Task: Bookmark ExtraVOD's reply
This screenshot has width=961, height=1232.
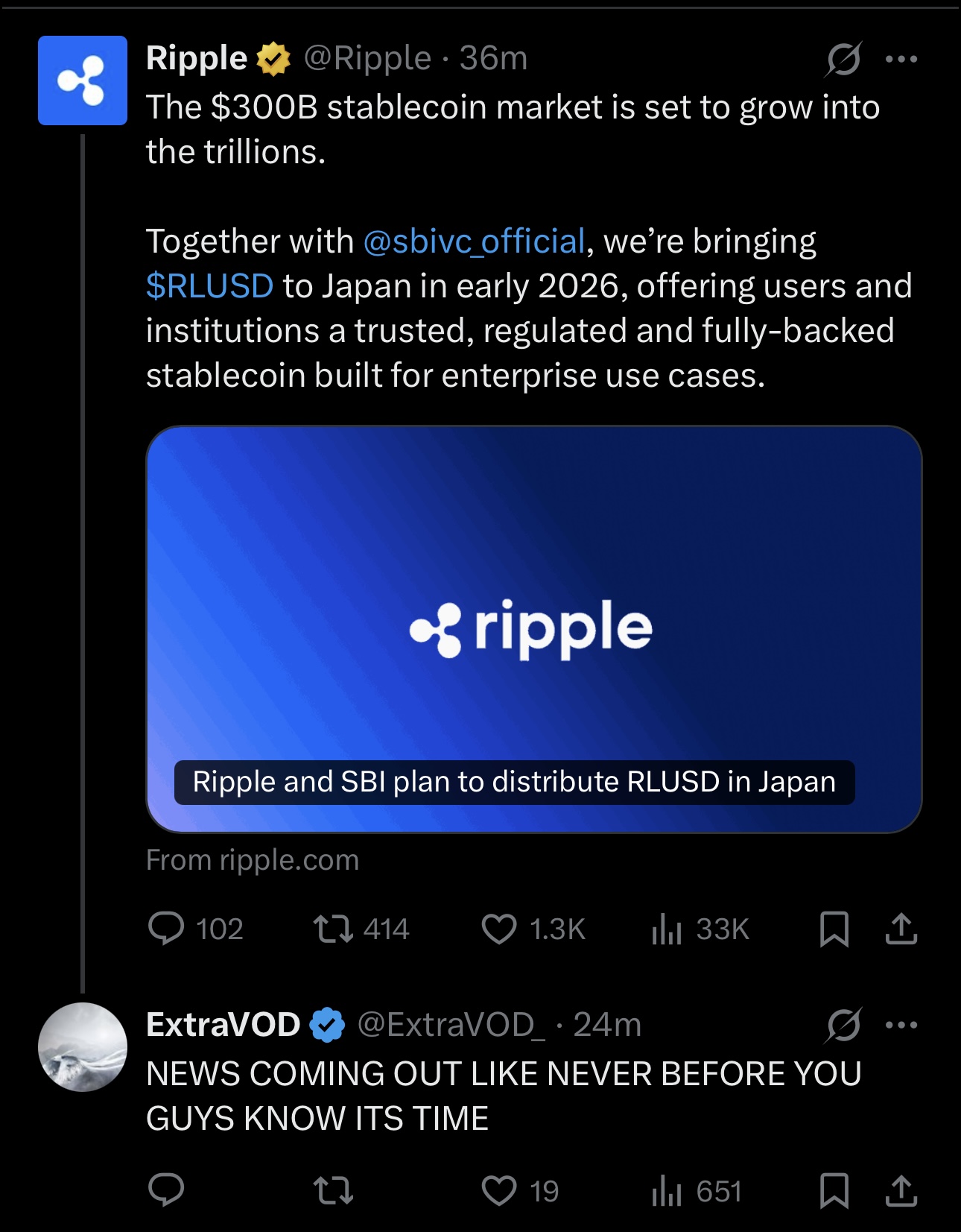Action: (x=834, y=1190)
